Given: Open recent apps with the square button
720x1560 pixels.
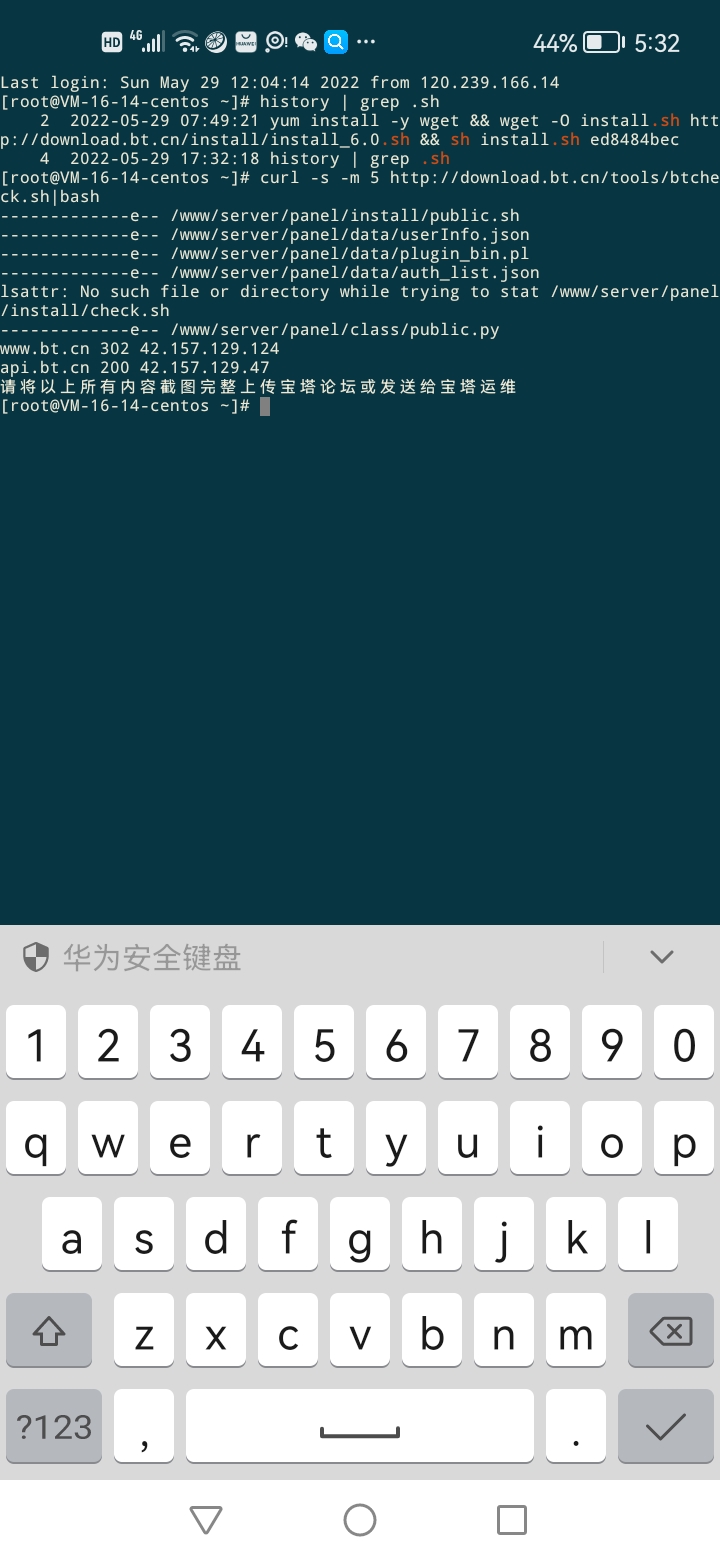Looking at the screenshot, I should point(512,1520).
